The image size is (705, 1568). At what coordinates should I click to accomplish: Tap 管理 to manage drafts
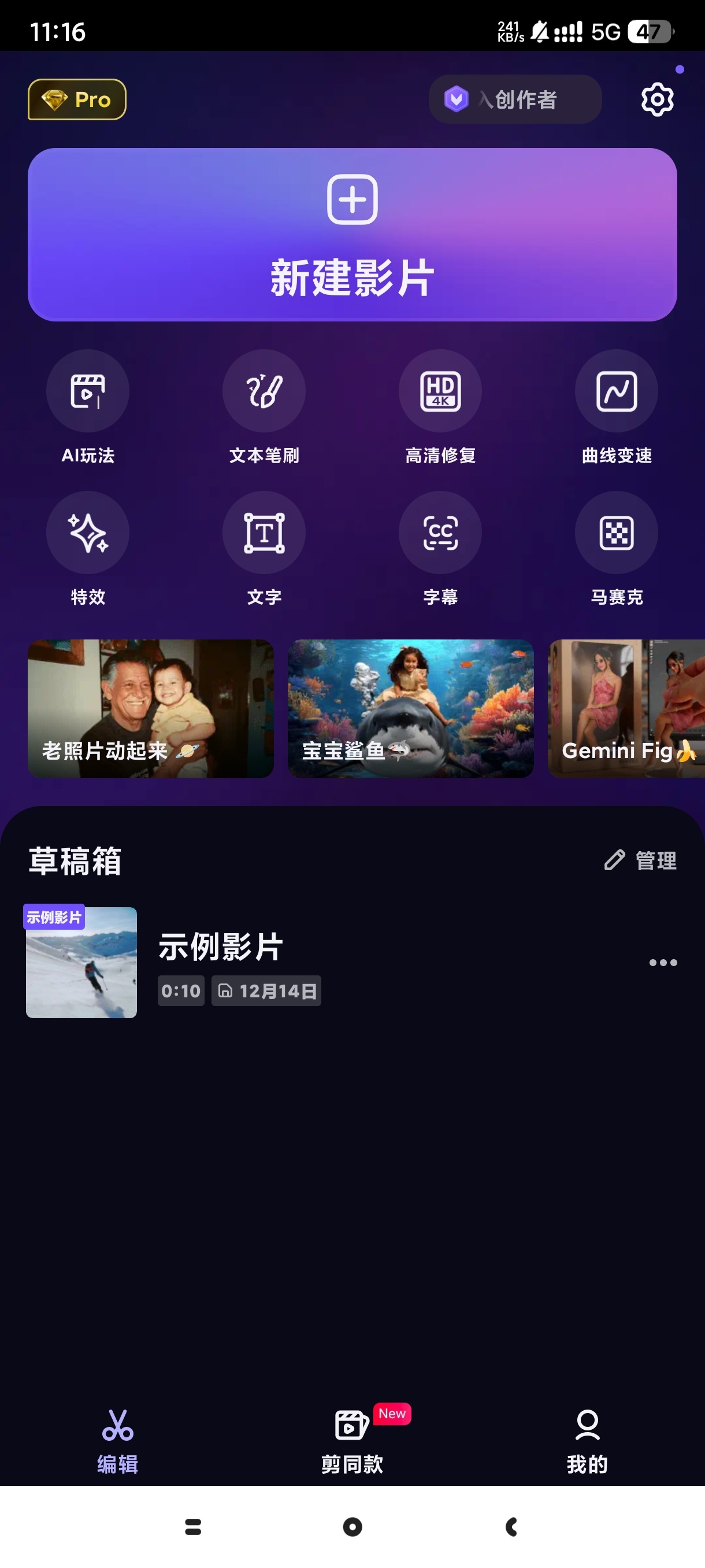coord(640,860)
